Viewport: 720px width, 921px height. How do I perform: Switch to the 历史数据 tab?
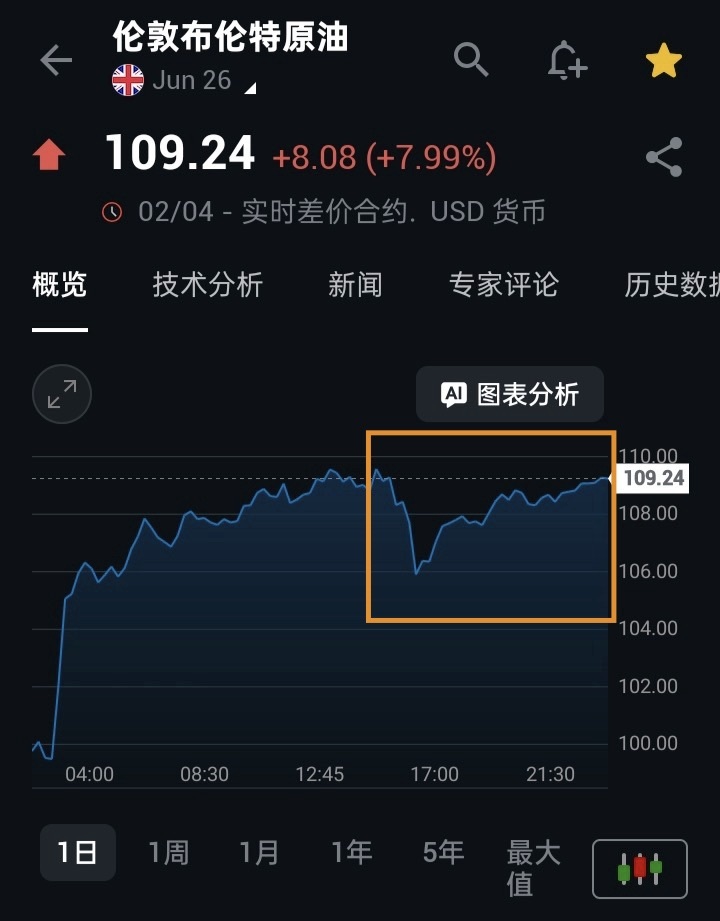click(x=670, y=285)
